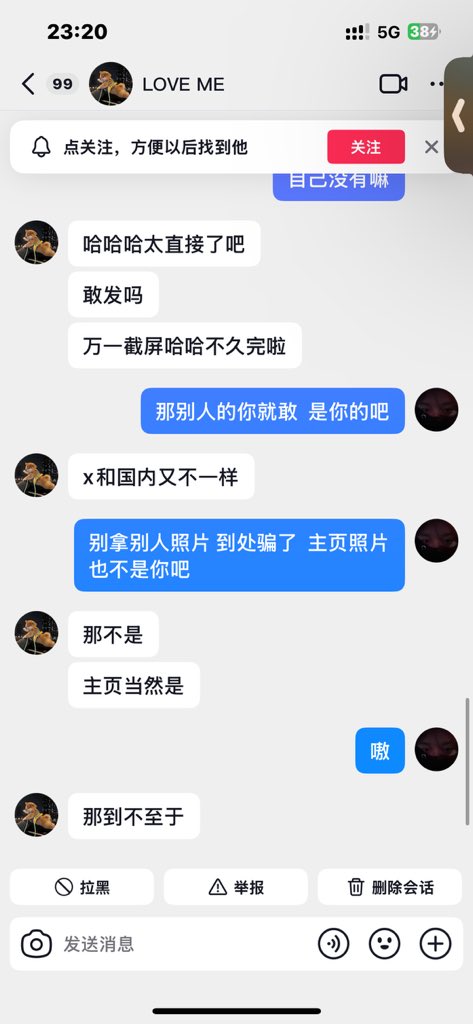Delete the conversation using 删除会话
The width and height of the screenshot is (473, 1024).
[x=390, y=887]
